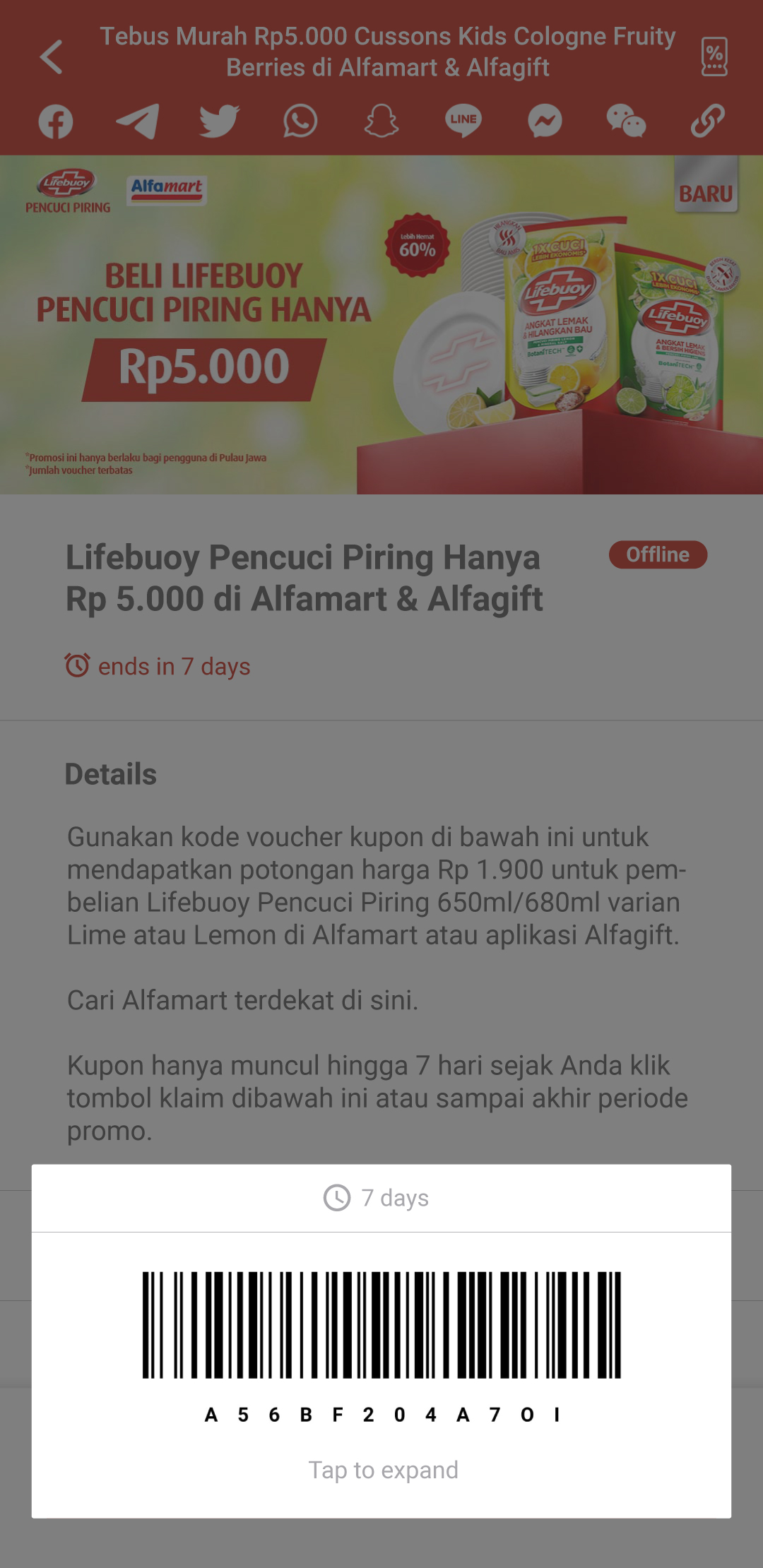Share the promo via Telegram
This screenshot has height=1568, width=763.
coord(137,121)
